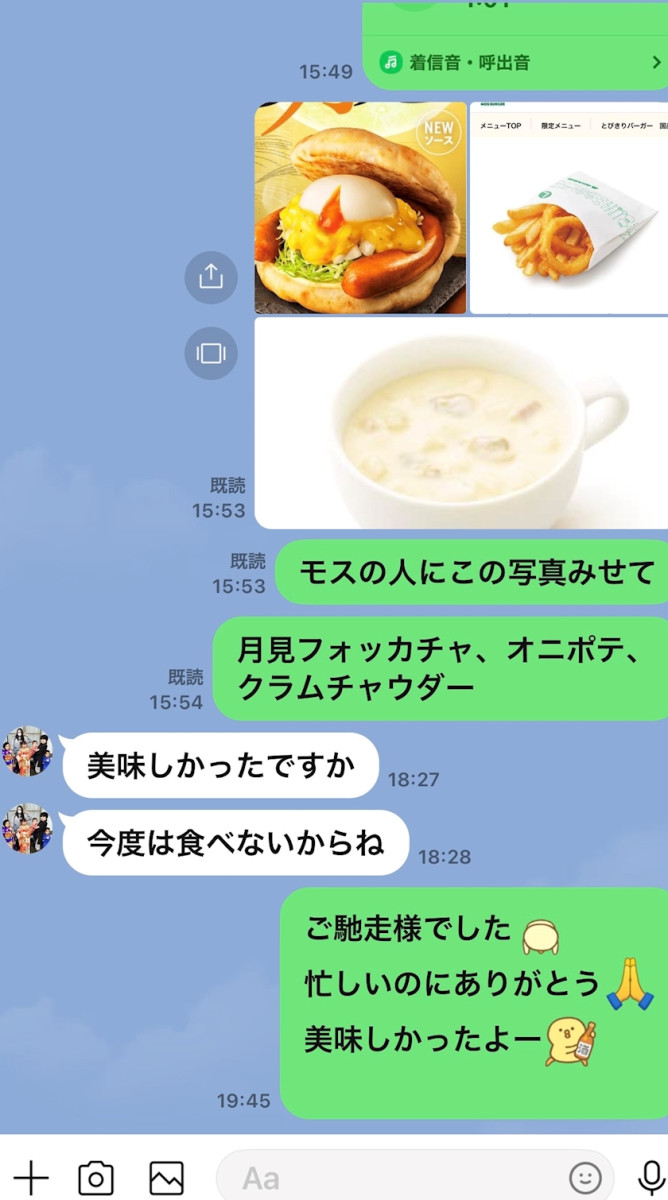
Task: Open the plus attachment menu
Action: [x=31, y=1177]
